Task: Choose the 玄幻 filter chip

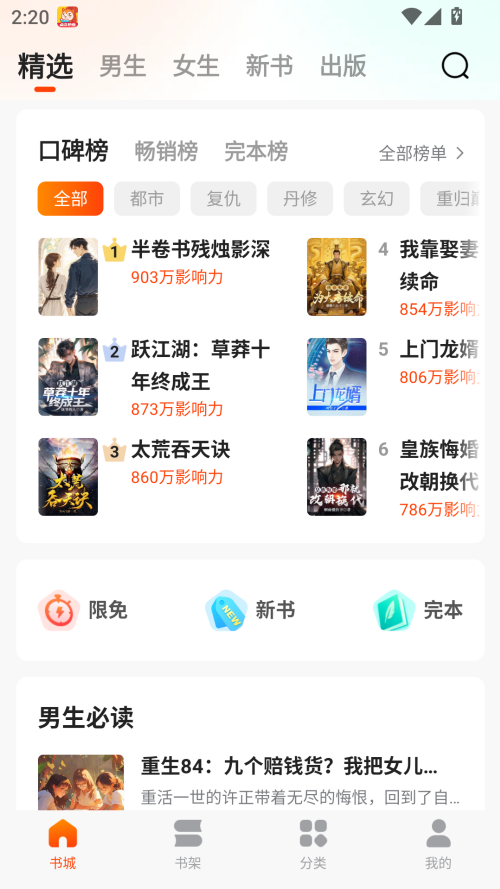Action: 376,198
